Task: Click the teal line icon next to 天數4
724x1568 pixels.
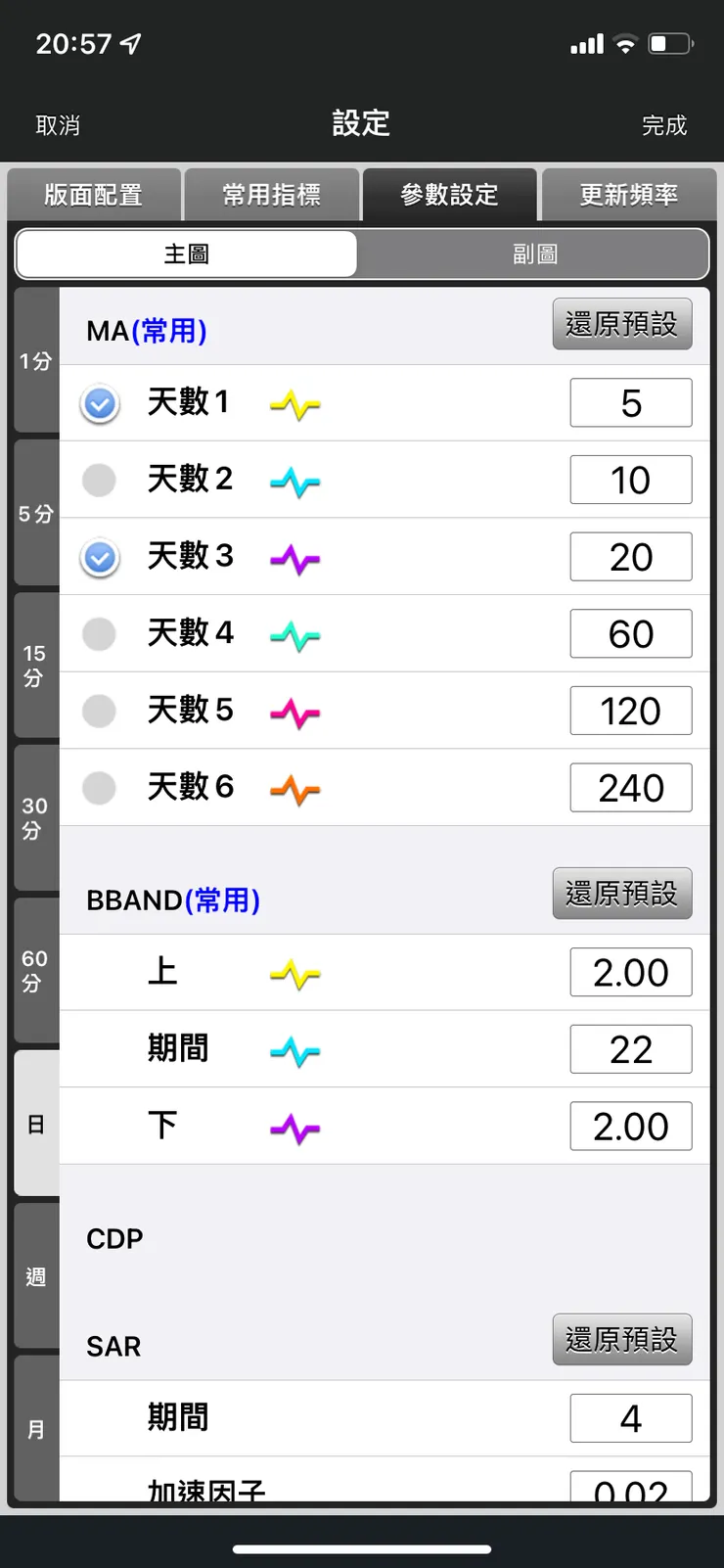Action: (294, 633)
